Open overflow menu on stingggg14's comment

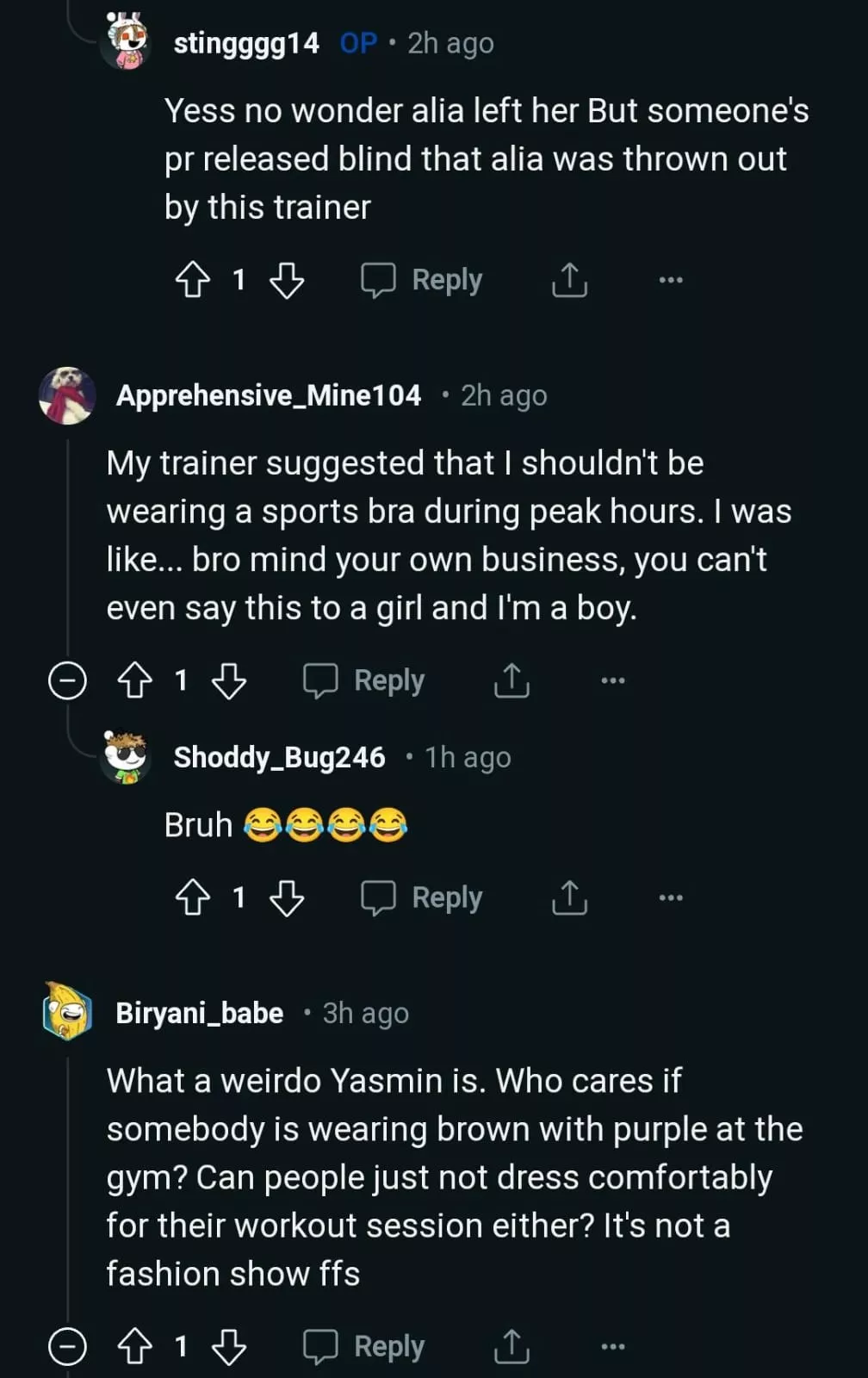click(670, 280)
